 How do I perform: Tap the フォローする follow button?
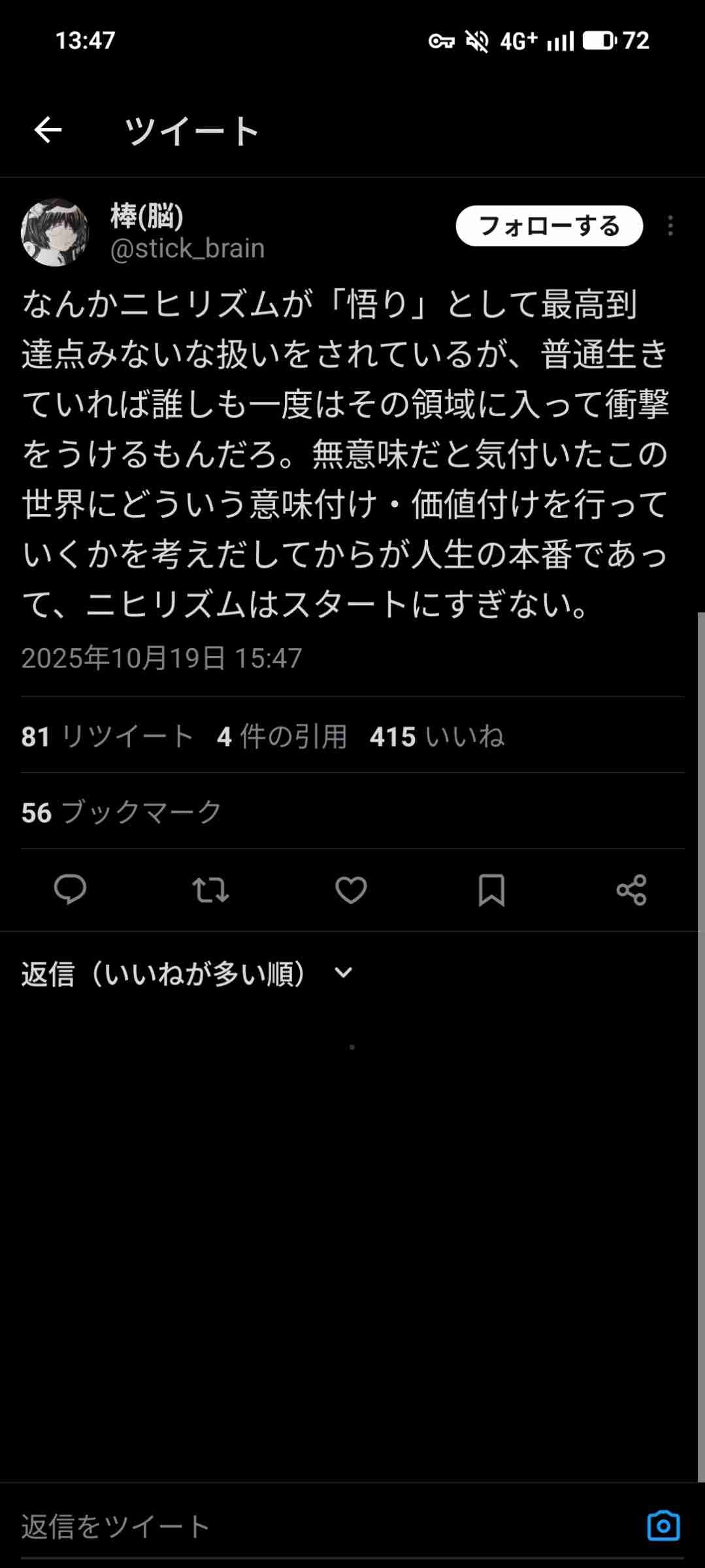click(549, 226)
